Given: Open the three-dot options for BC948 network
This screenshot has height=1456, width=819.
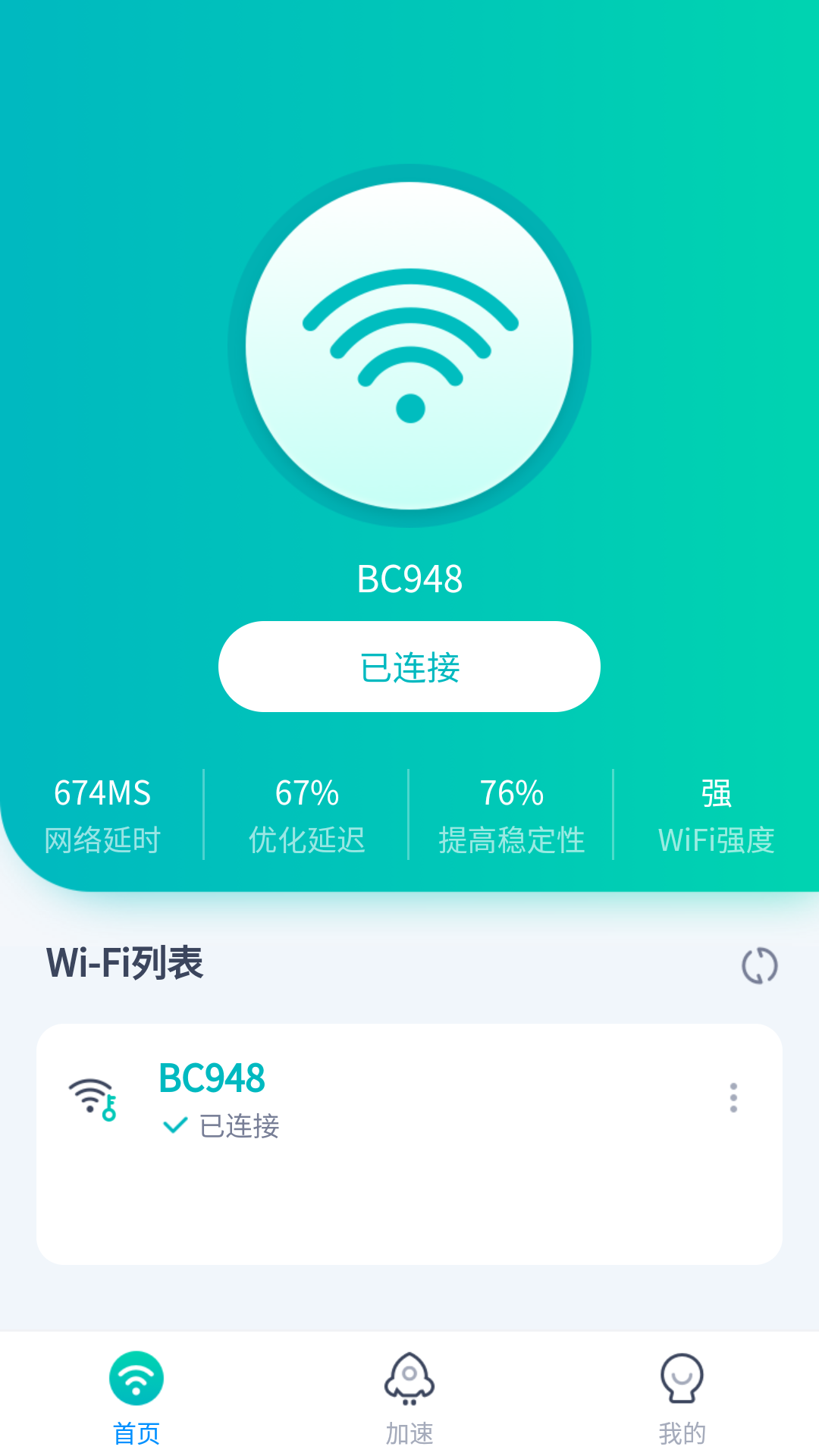Looking at the screenshot, I should coord(733,1097).
